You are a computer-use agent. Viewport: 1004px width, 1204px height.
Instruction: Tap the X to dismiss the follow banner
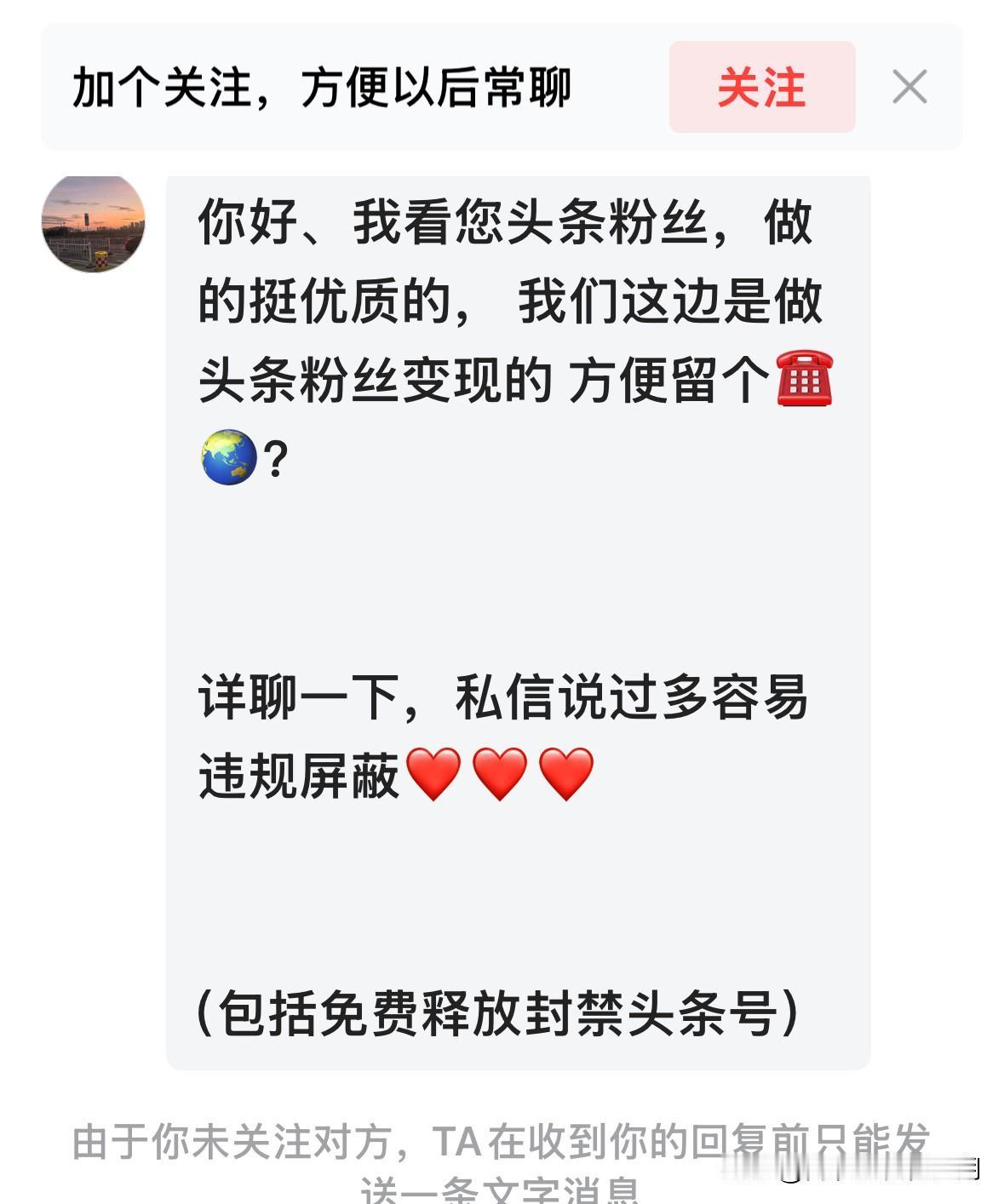[911, 85]
